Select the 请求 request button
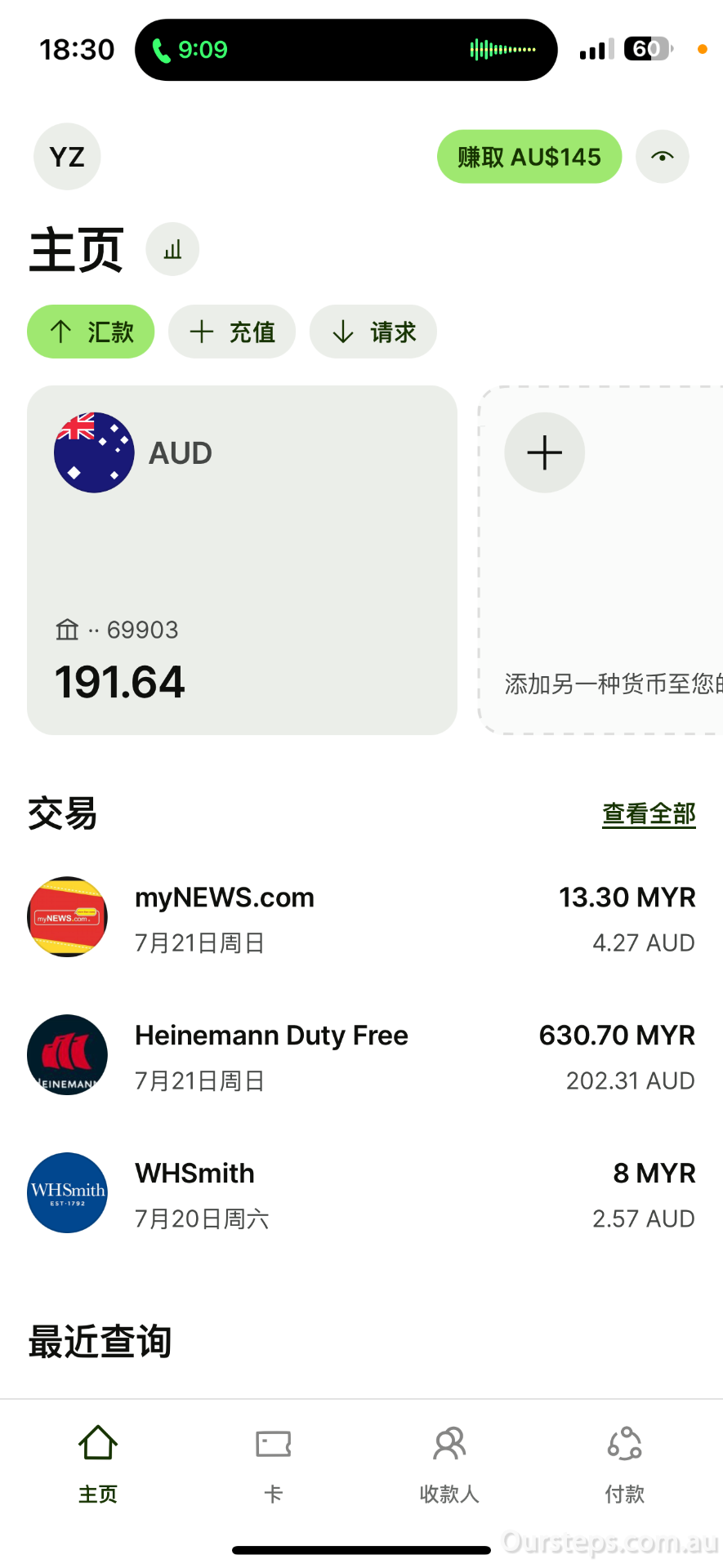Screen dimensions: 723x1568 pos(373,332)
